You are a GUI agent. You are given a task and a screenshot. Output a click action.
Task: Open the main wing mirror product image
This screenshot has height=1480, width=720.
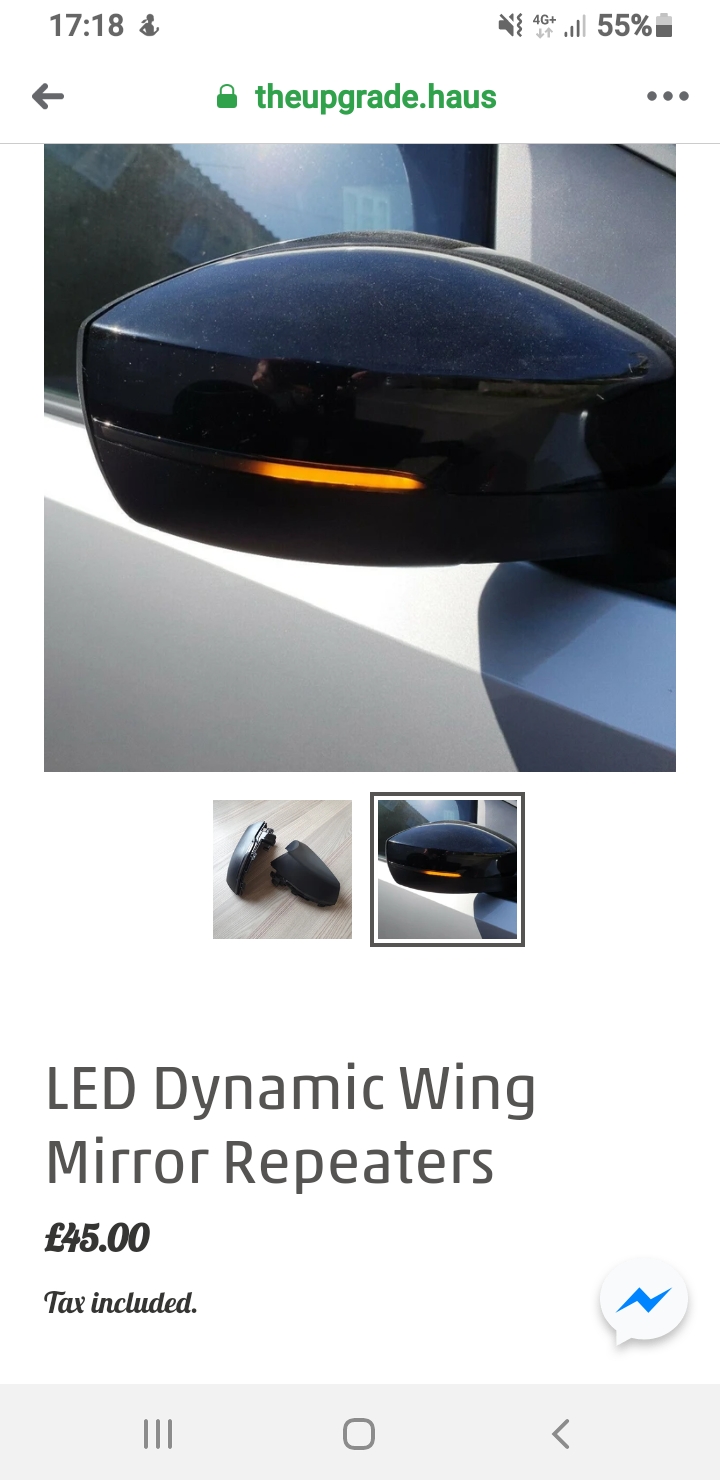pos(360,457)
